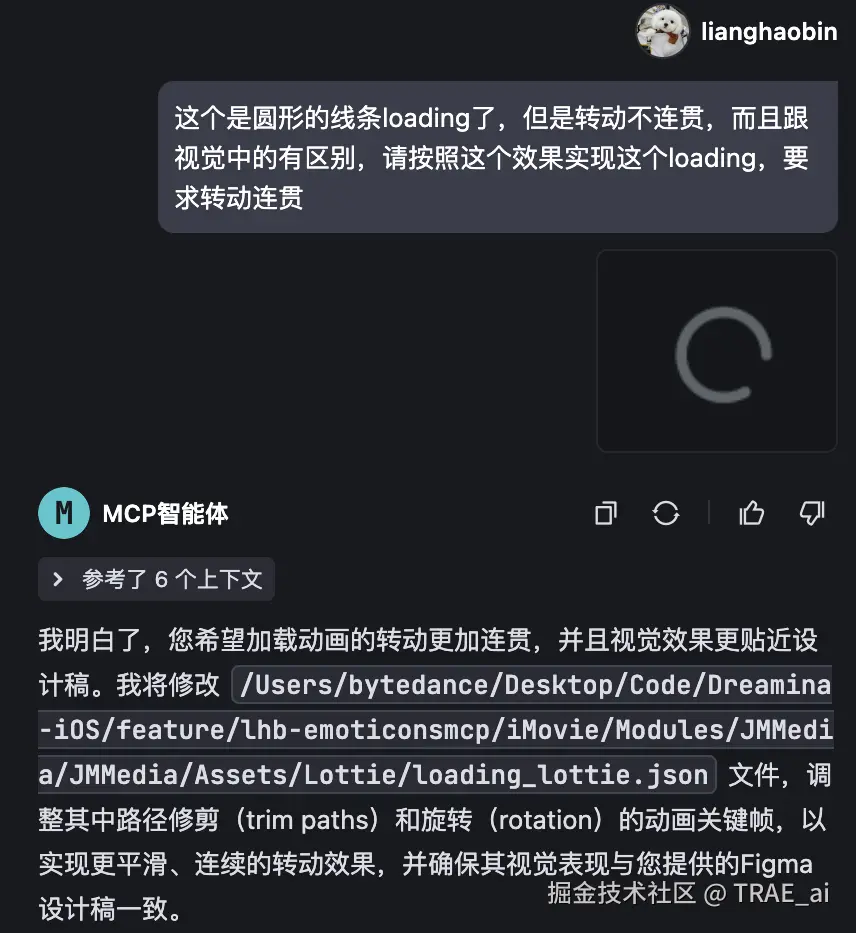Regenerate the MCP智能体 answer

coord(666,514)
